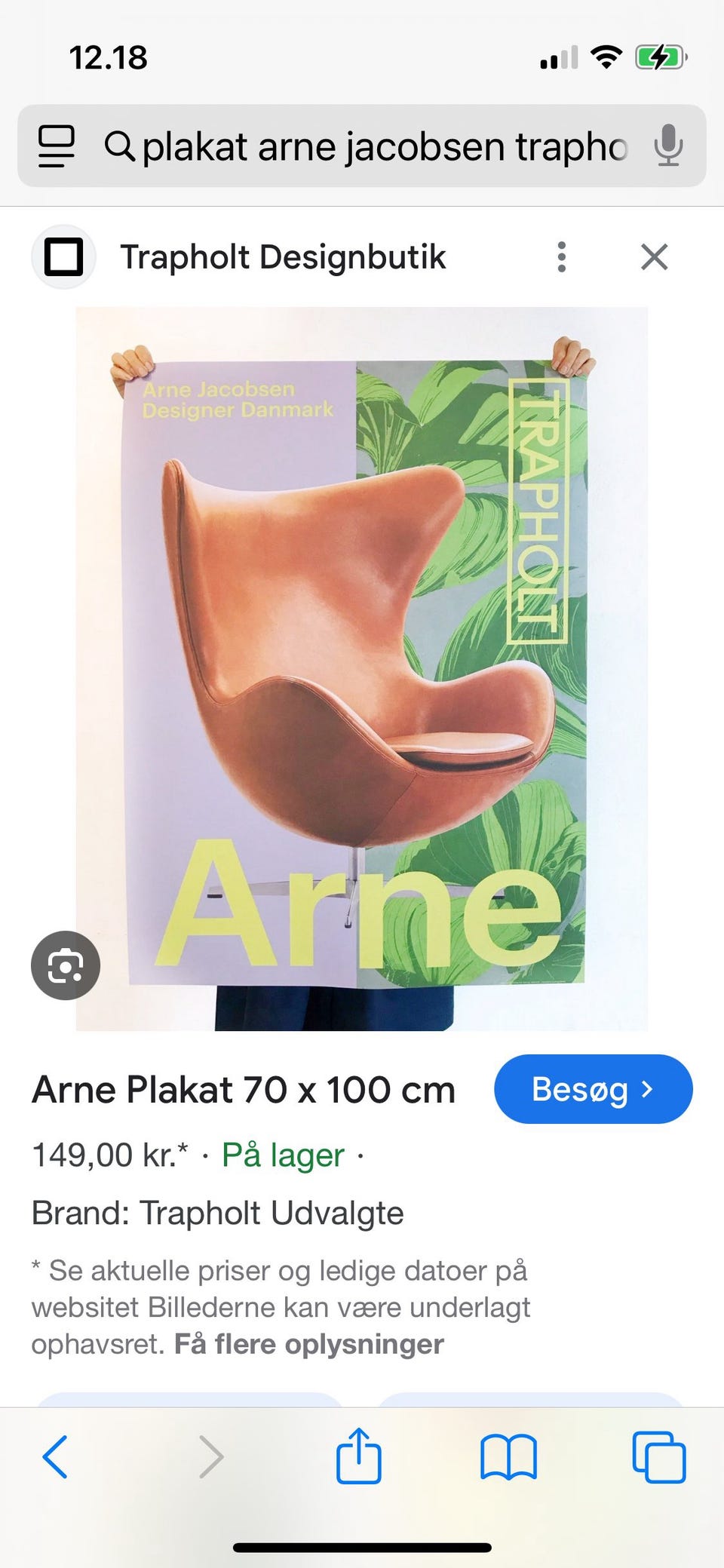Open the three-dot options menu for the listing

(x=561, y=256)
